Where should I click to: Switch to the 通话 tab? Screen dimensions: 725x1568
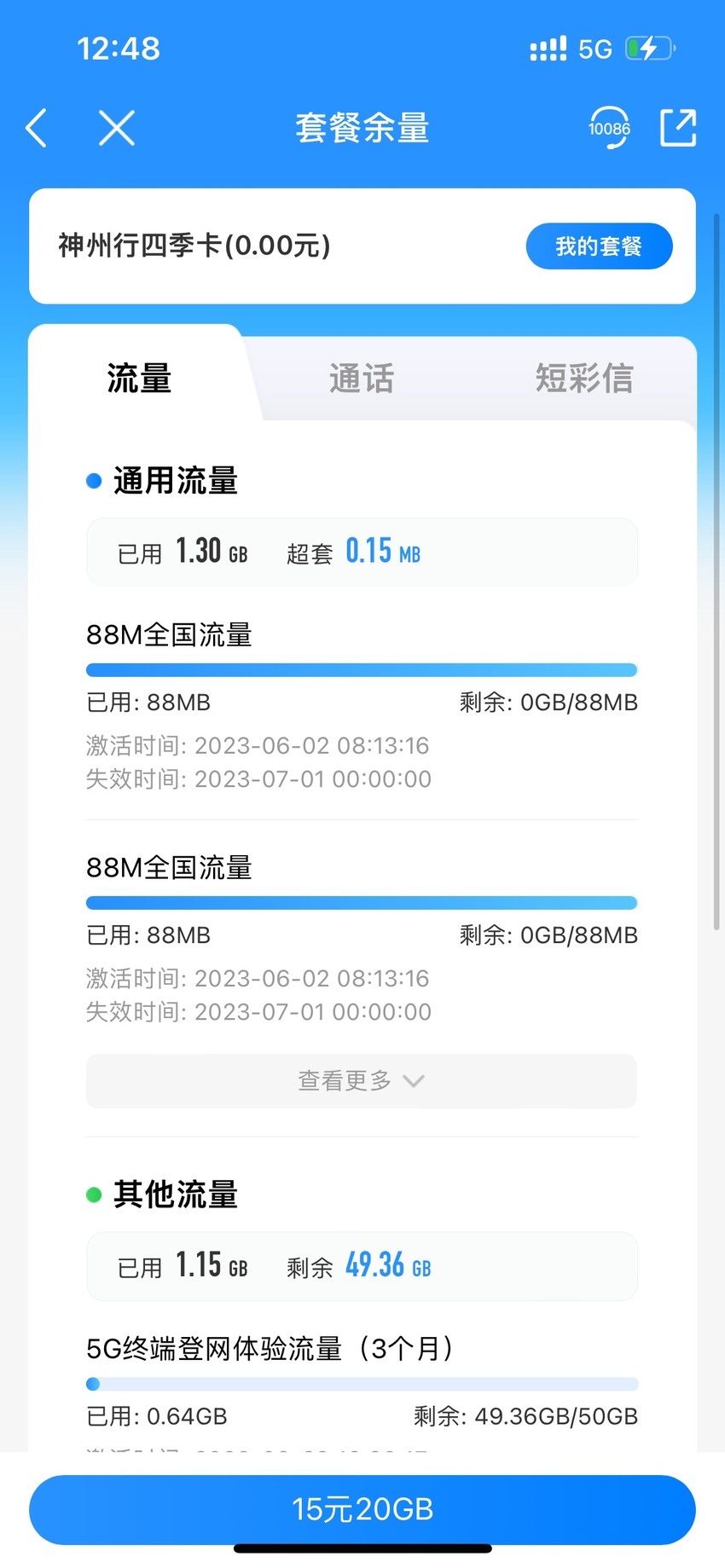(x=362, y=379)
